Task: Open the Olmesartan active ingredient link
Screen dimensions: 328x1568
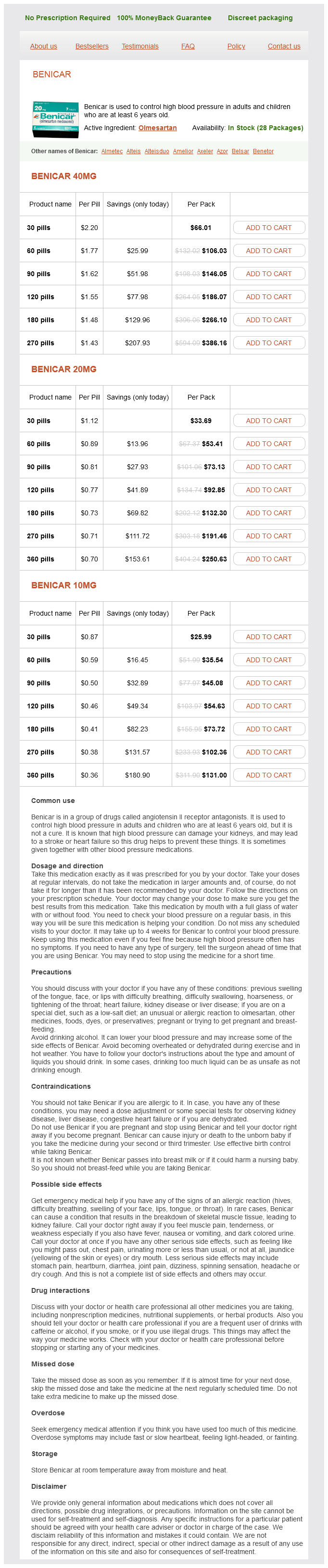Action: click(x=157, y=128)
